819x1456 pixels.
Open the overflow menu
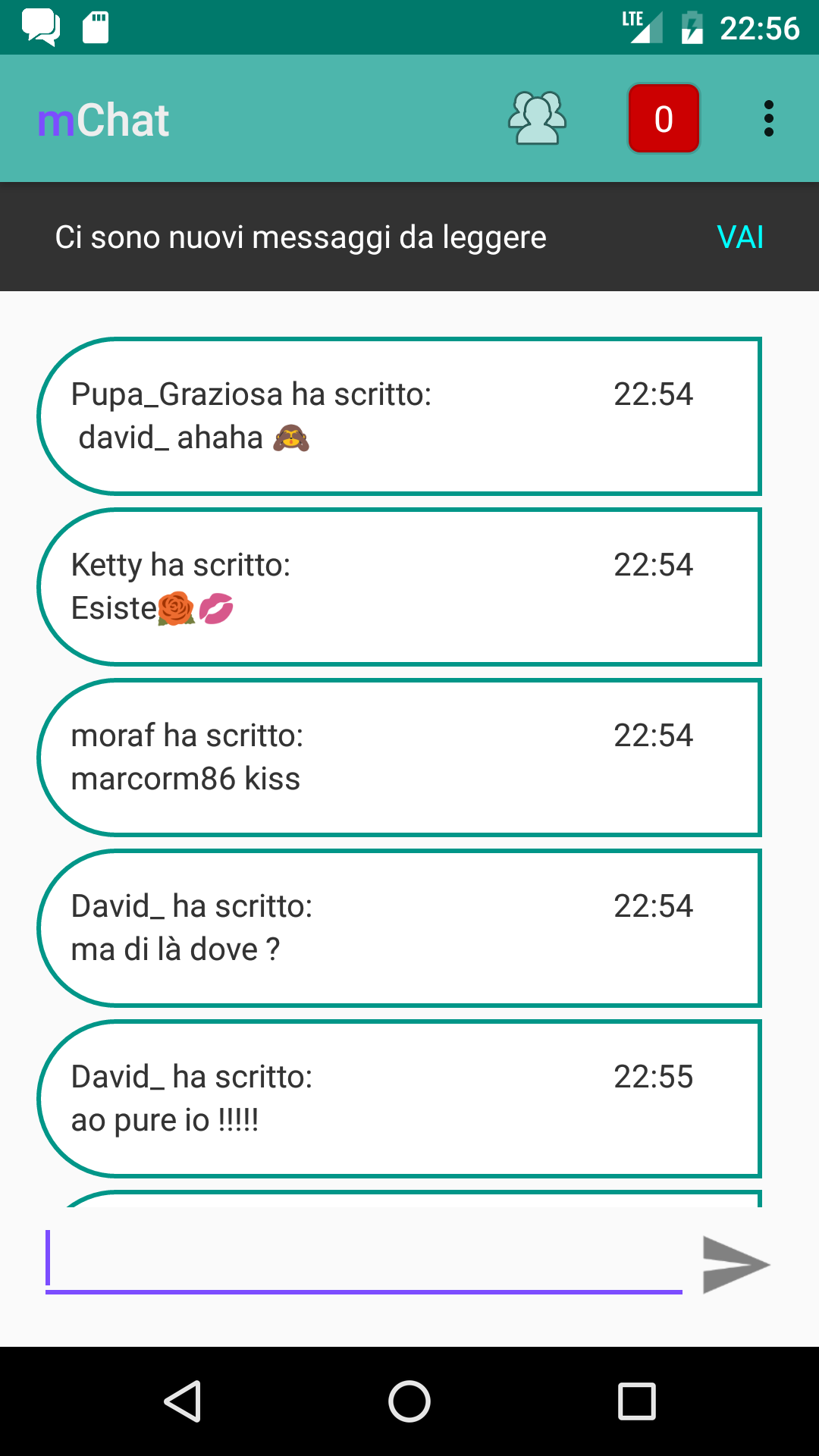tap(768, 118)
